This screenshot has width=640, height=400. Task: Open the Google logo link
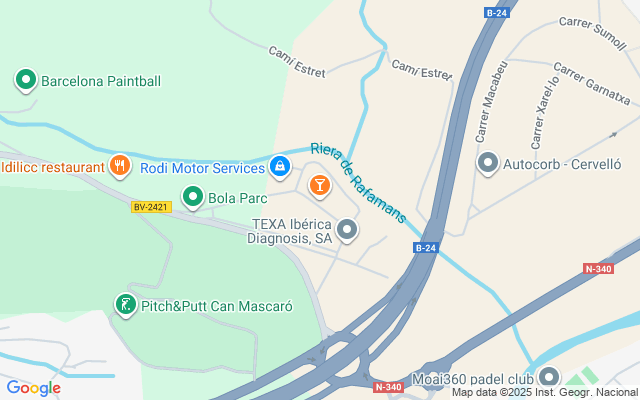click(x=33, y=388)
